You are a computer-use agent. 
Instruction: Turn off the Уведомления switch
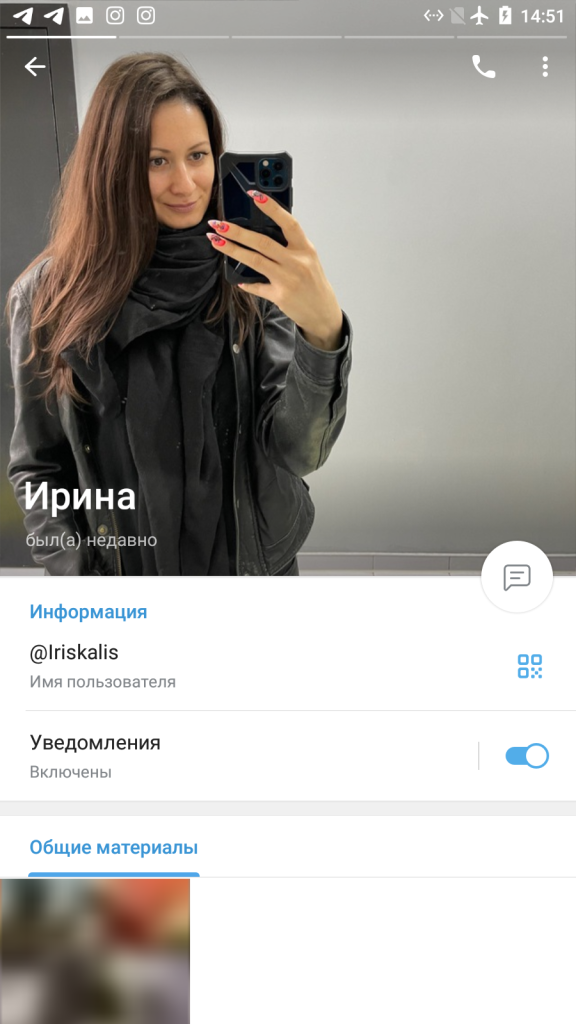click(x=527, y=756)
